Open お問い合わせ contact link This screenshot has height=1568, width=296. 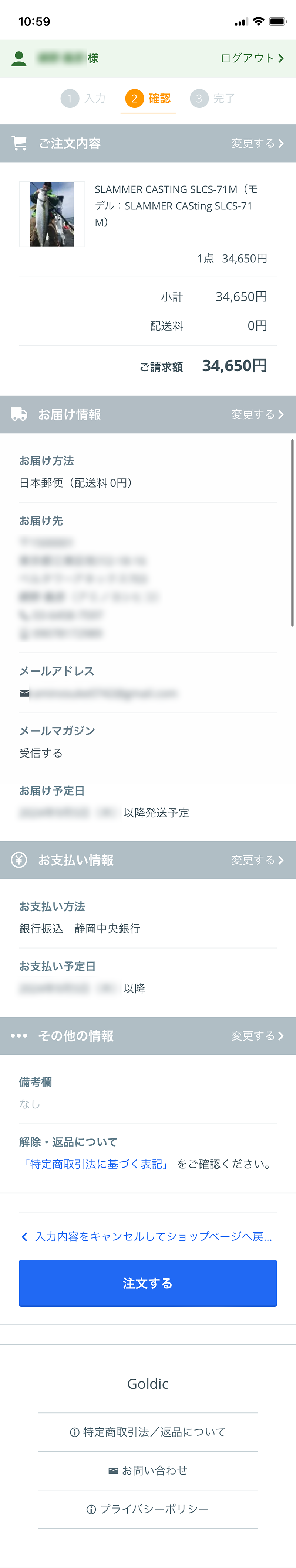coord(148,1470)
